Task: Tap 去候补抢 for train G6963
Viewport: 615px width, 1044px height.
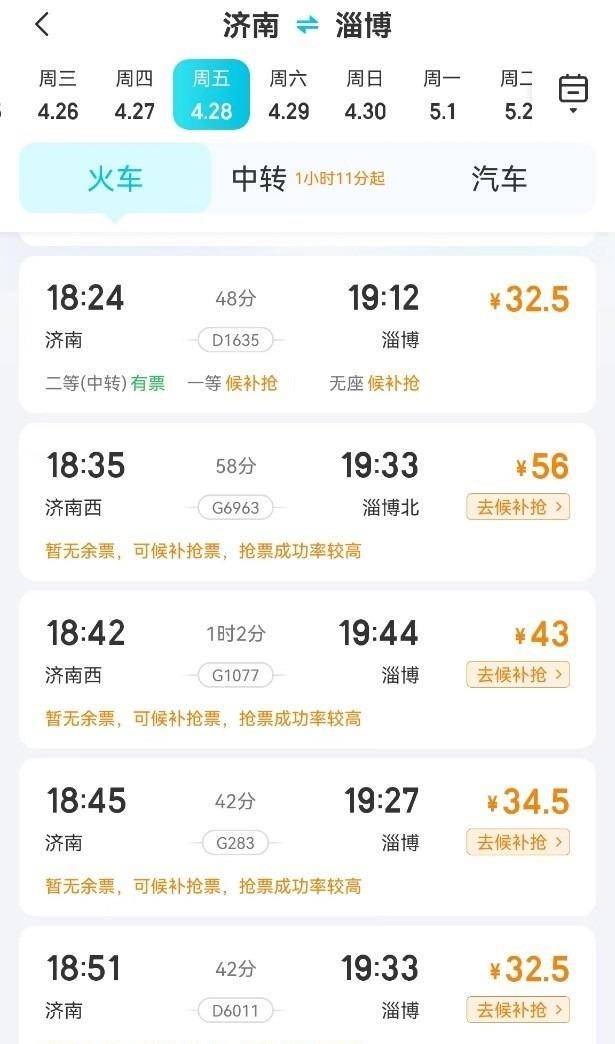Action: pos(517,507)
